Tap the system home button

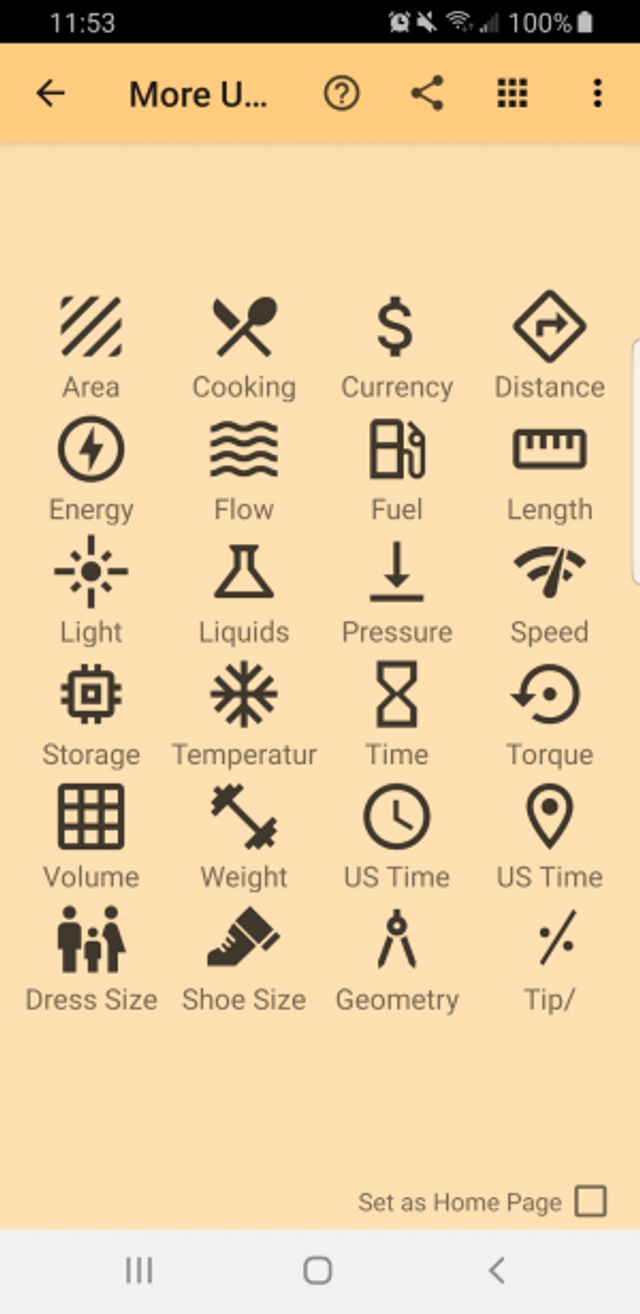coord(318,1270)
